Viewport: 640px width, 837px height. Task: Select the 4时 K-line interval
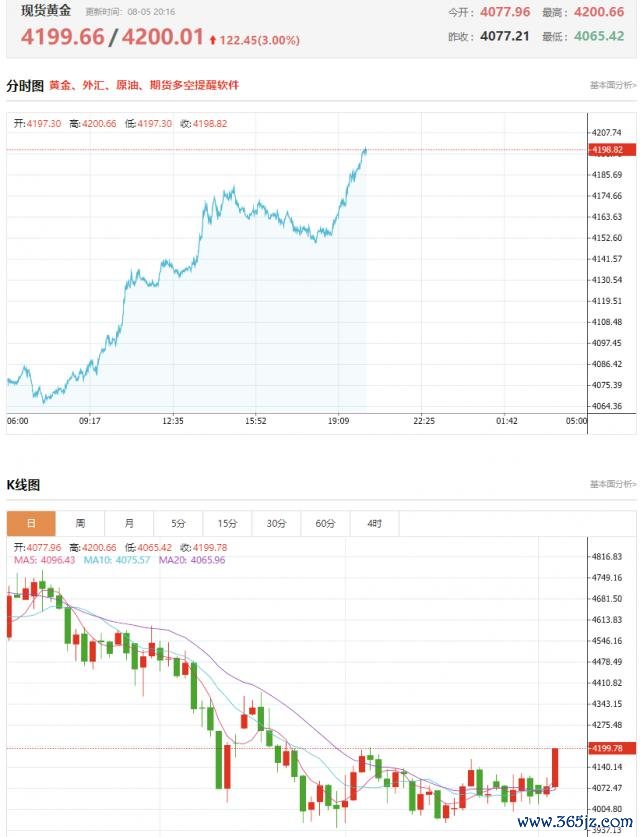(375, 523)
